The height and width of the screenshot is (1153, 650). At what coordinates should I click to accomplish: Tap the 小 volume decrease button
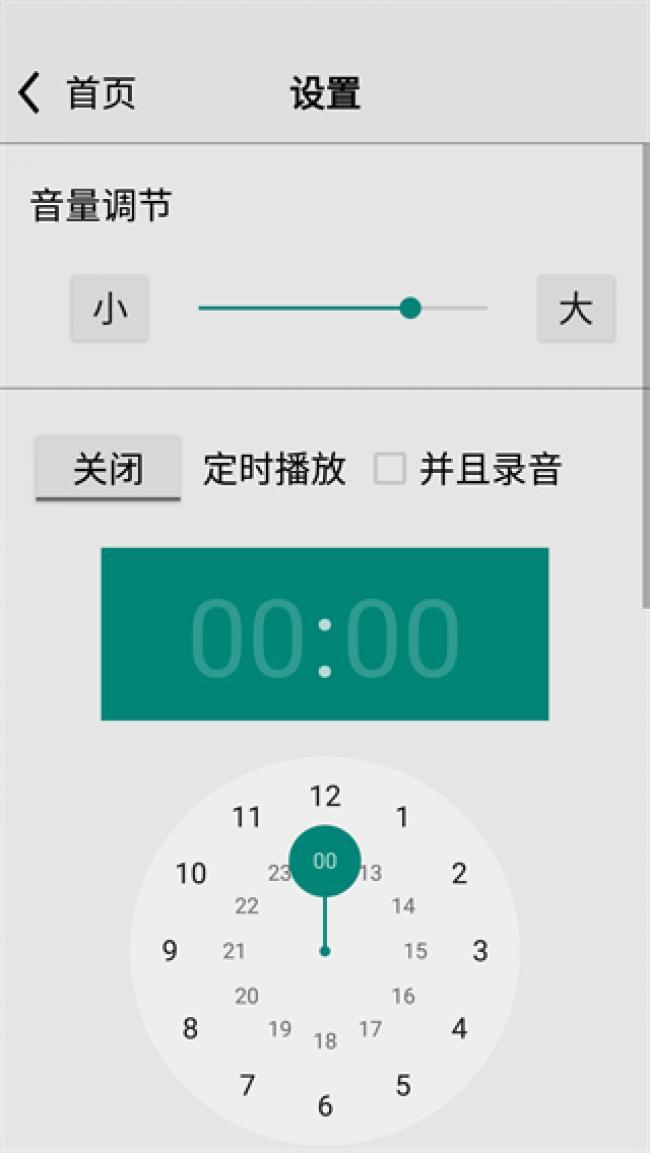tap(110, 309)
